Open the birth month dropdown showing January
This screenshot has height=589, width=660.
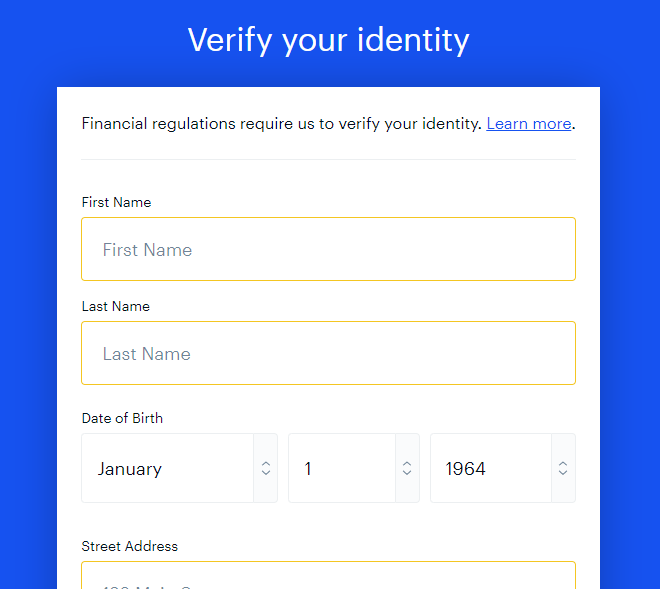pos(180,468)
